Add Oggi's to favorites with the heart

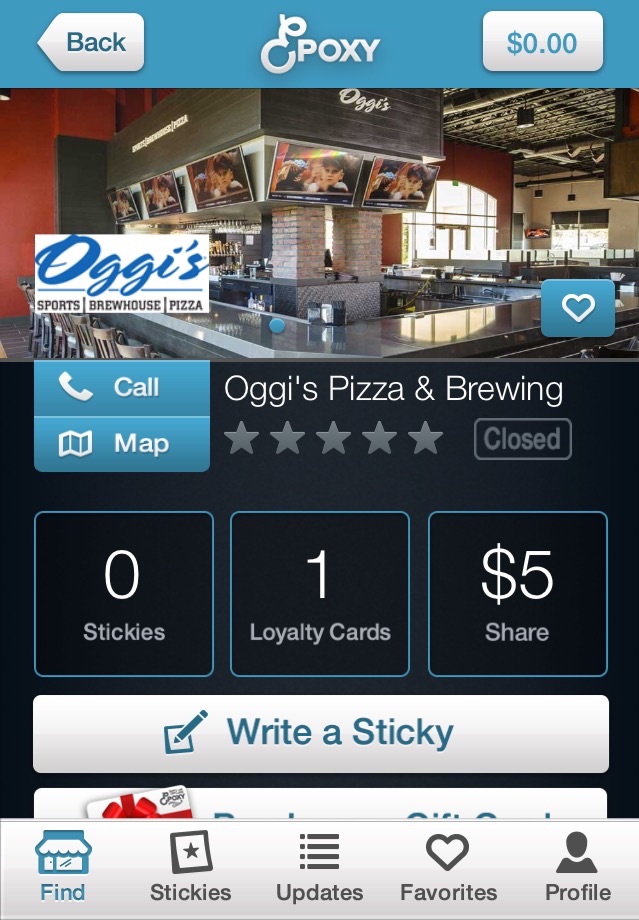(x=577, y=309)
